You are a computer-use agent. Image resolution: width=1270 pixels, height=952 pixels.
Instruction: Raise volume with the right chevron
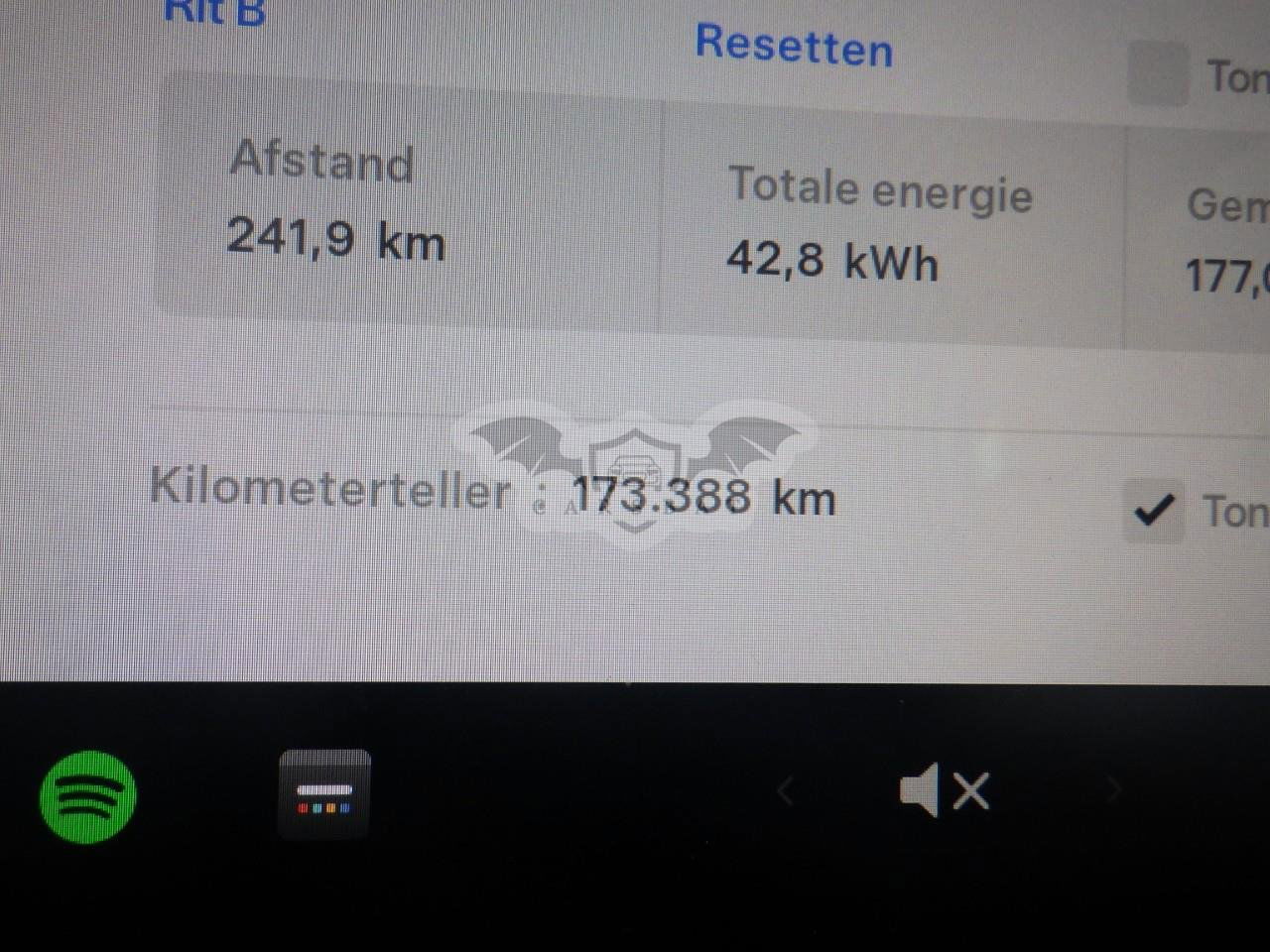point(1113,790)
